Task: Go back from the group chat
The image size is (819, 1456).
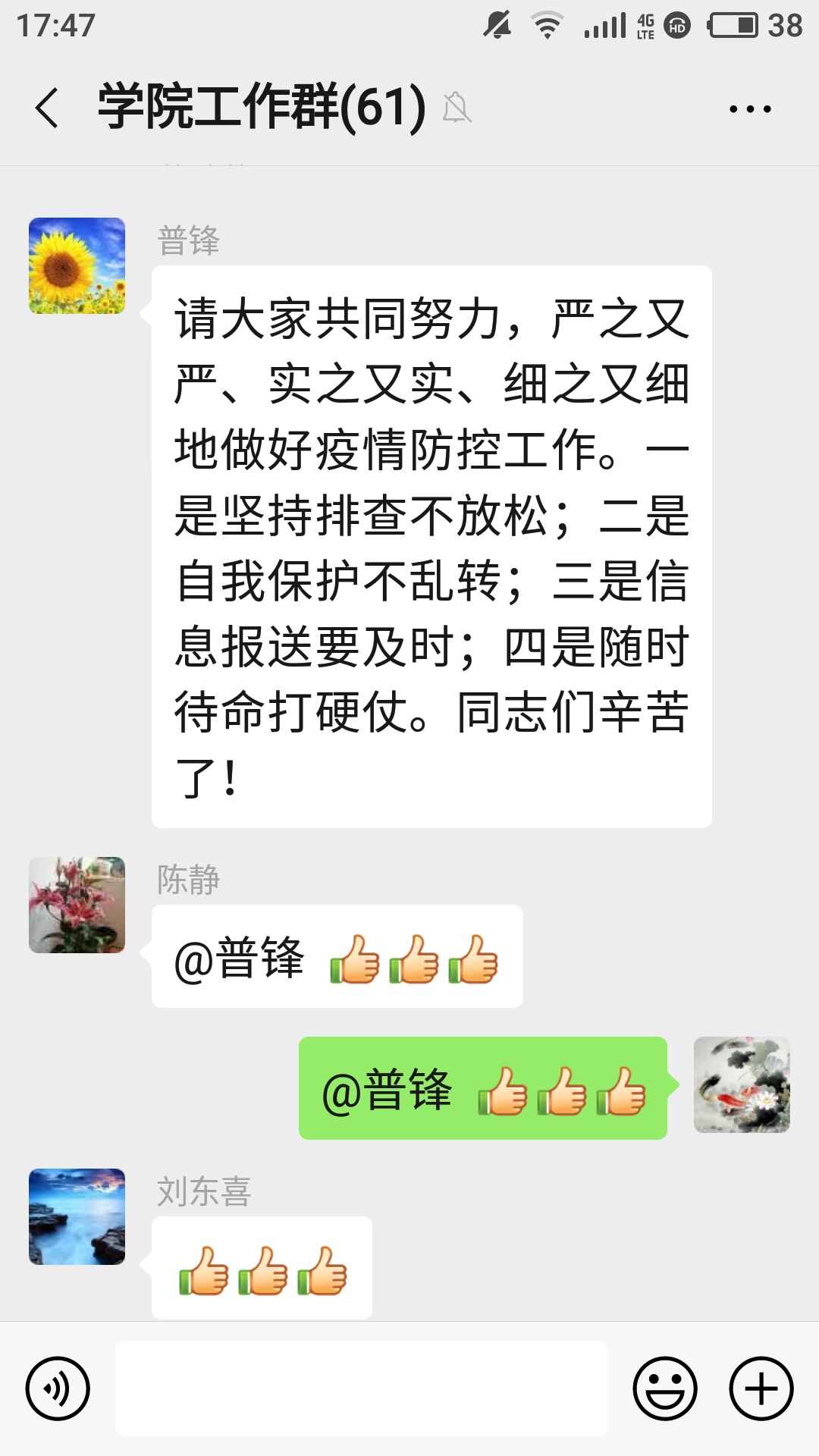Action: pyautogui.click(x=47, y=108)
